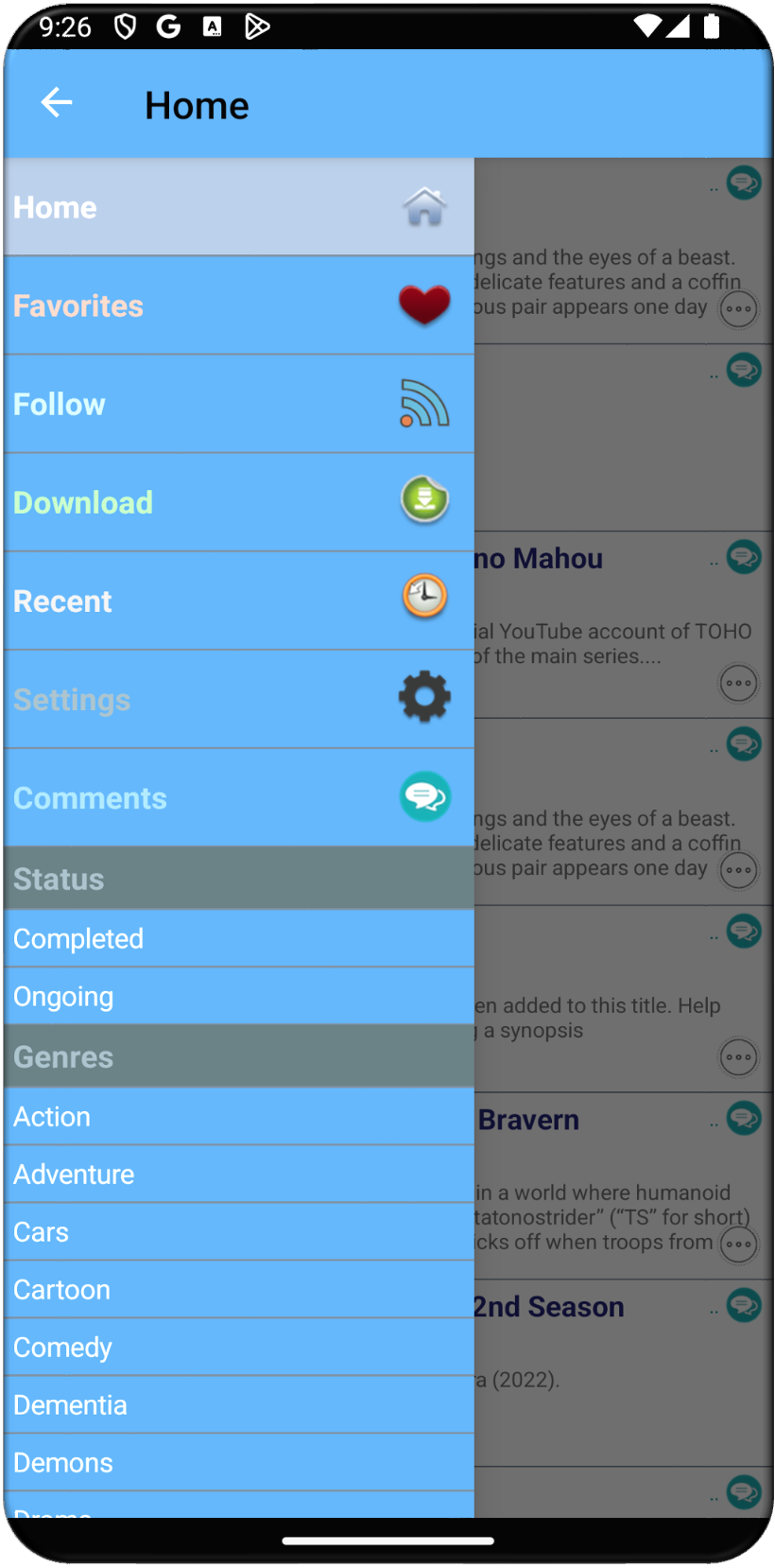Open the Comments section
The height and width of the screenshot is (1568, 775).
tap(239, 797)
